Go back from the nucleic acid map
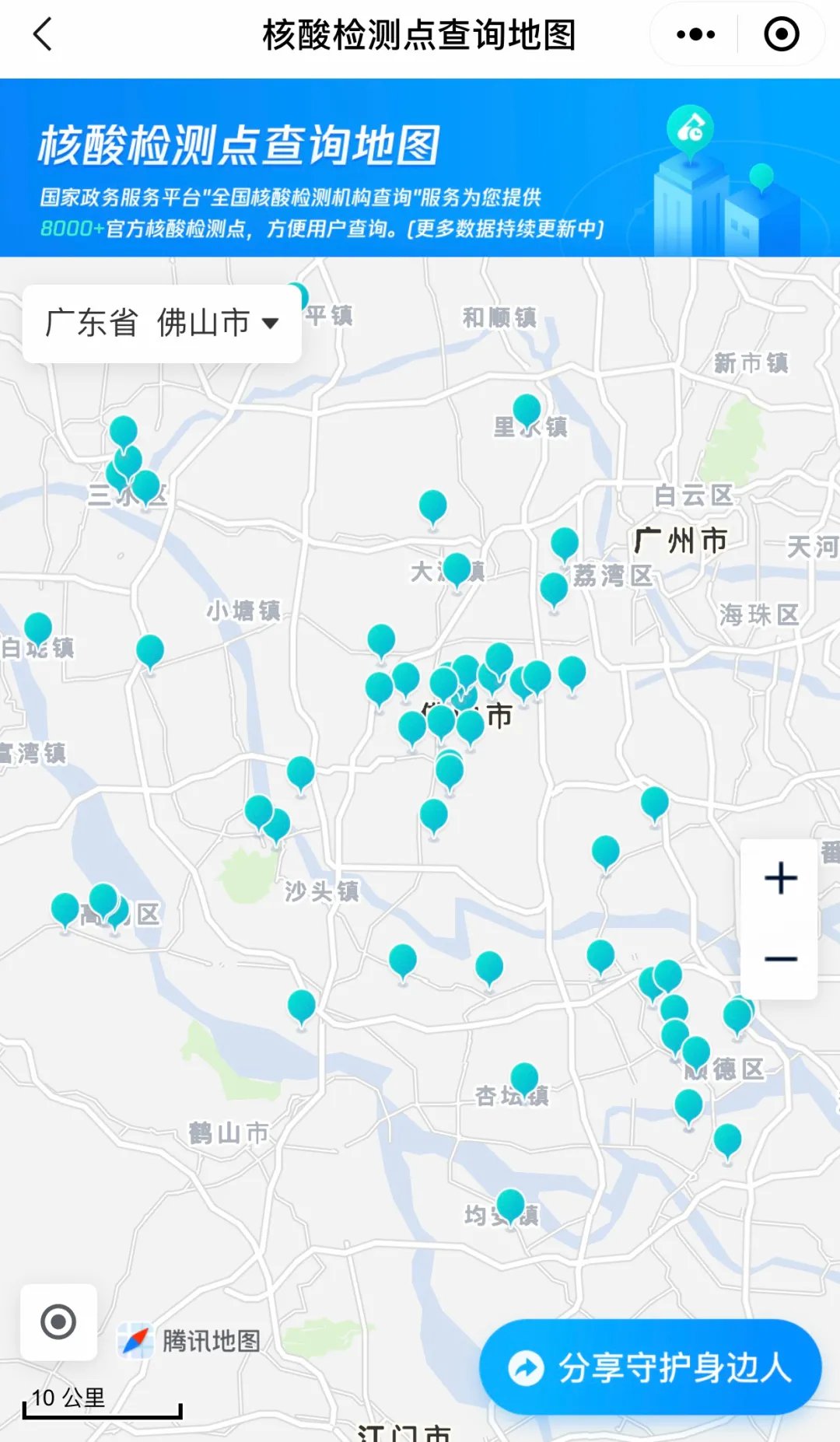Image resolution: width=840 pixels, height=1442 pixels. point(44,35)
